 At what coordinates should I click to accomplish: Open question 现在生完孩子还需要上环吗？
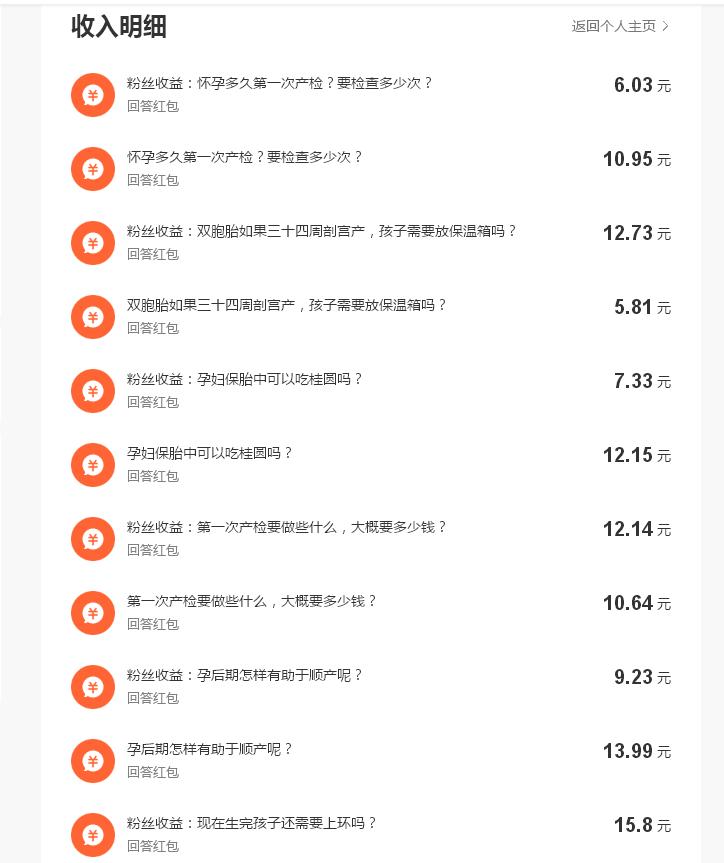point(254,823)
